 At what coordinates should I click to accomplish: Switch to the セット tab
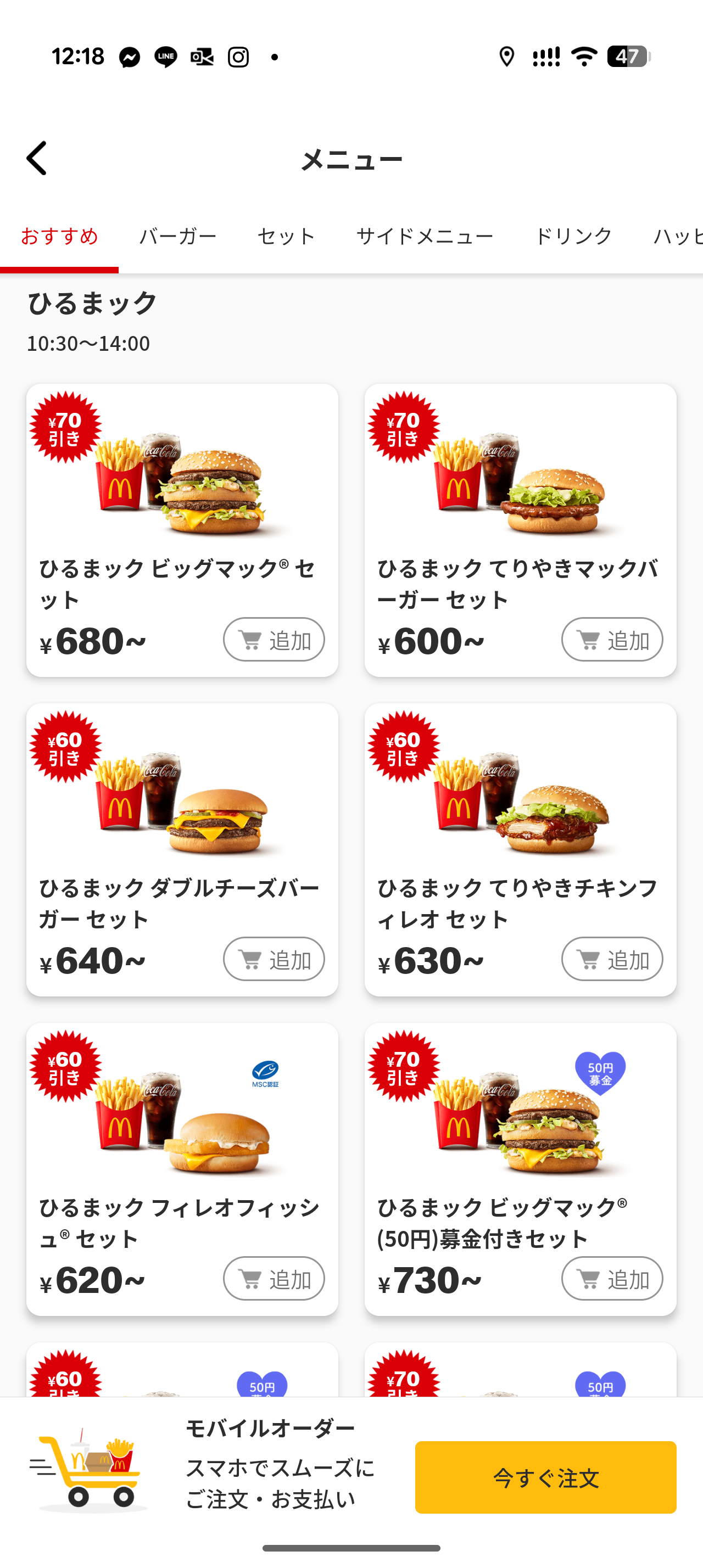[x=286, y=236]
